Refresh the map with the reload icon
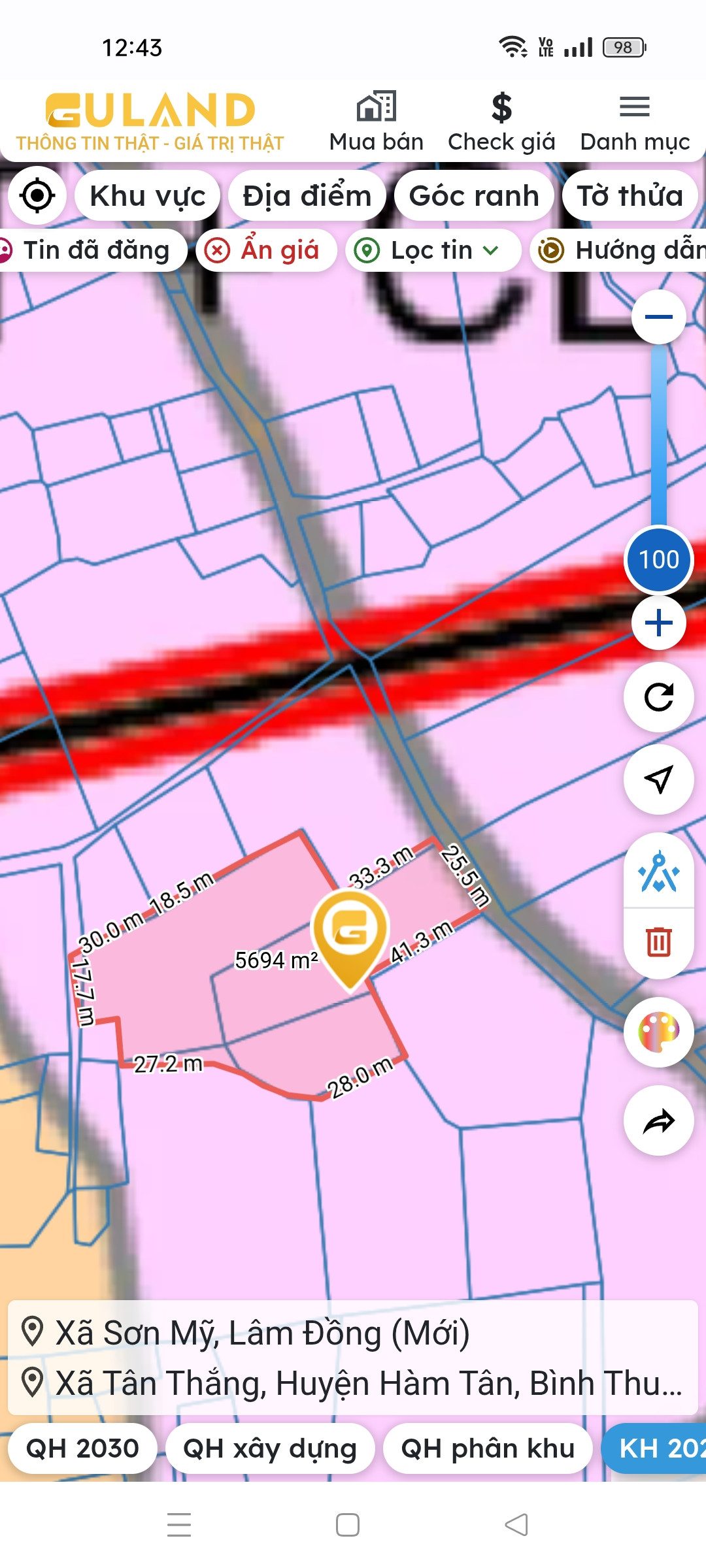Image resolution: width=706 pixels, height=1568 pixels. 658,697
